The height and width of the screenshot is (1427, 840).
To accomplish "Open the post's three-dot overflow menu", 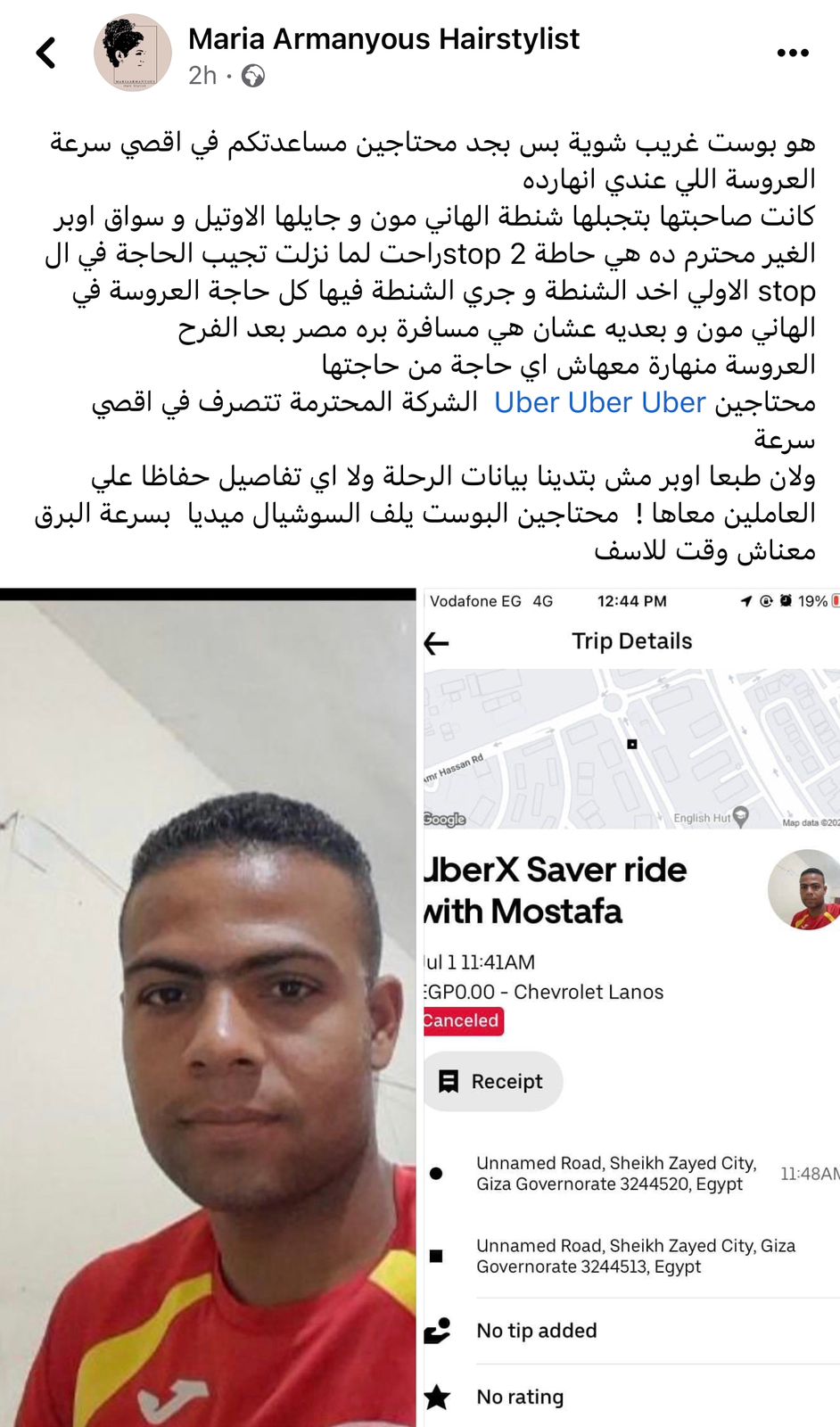I will 792,54.
